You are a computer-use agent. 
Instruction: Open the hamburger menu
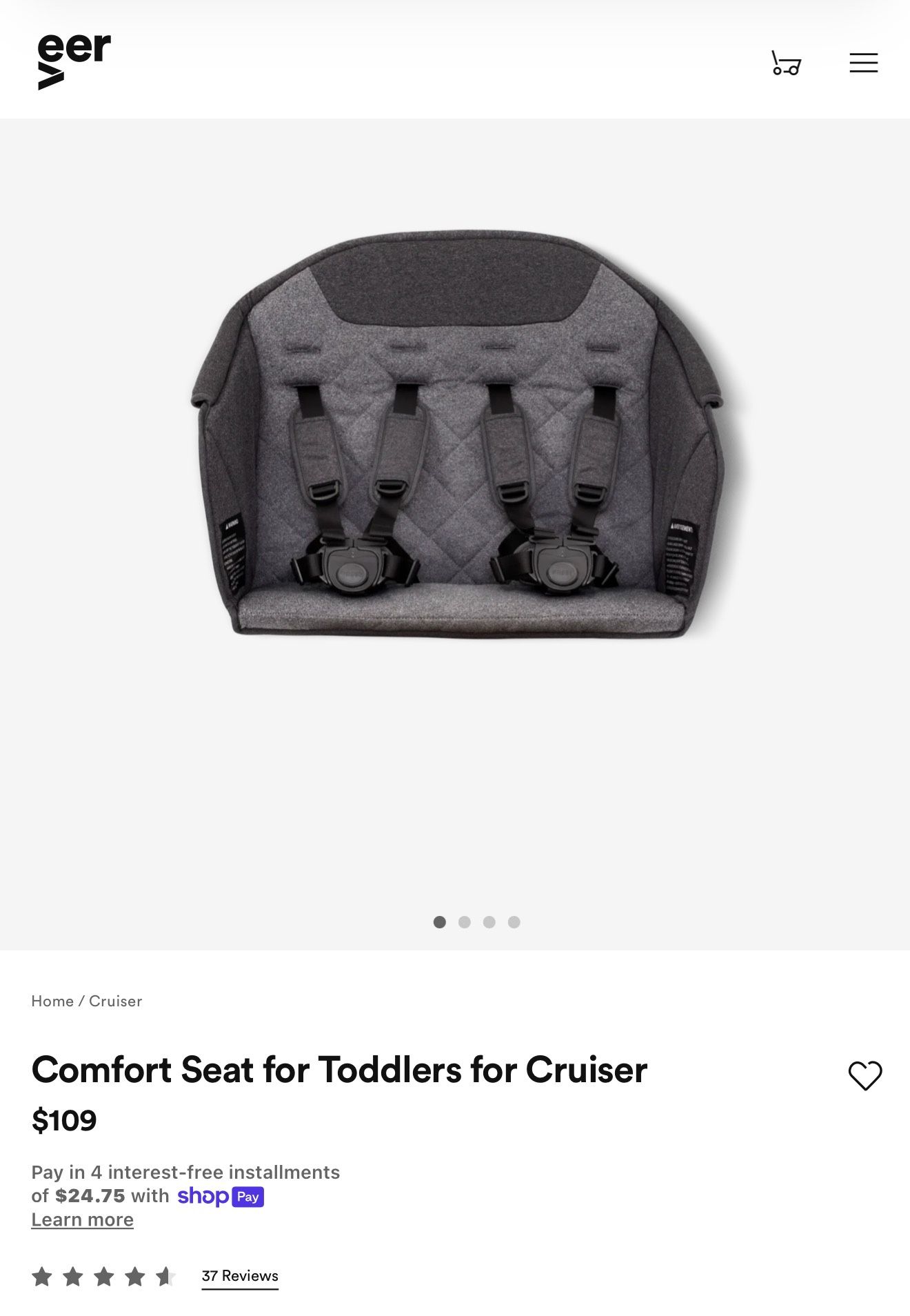863,63
